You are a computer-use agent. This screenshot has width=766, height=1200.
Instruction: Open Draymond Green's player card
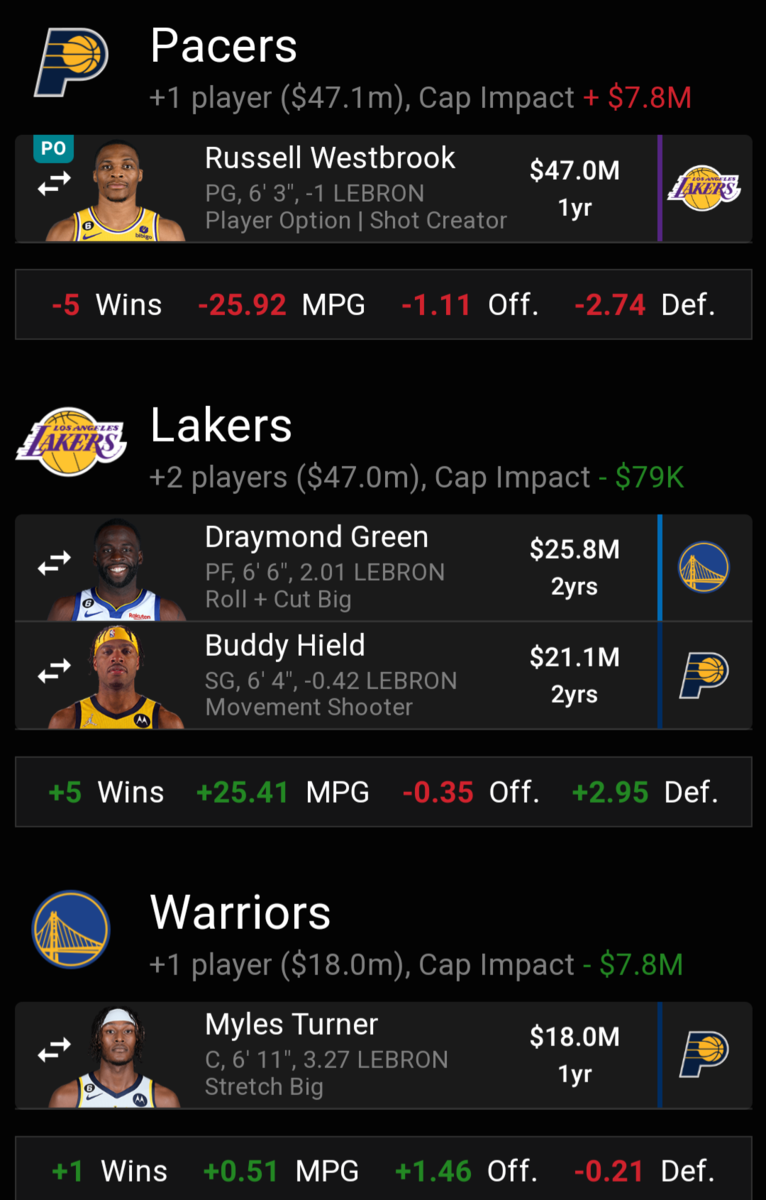pos(316,537)
